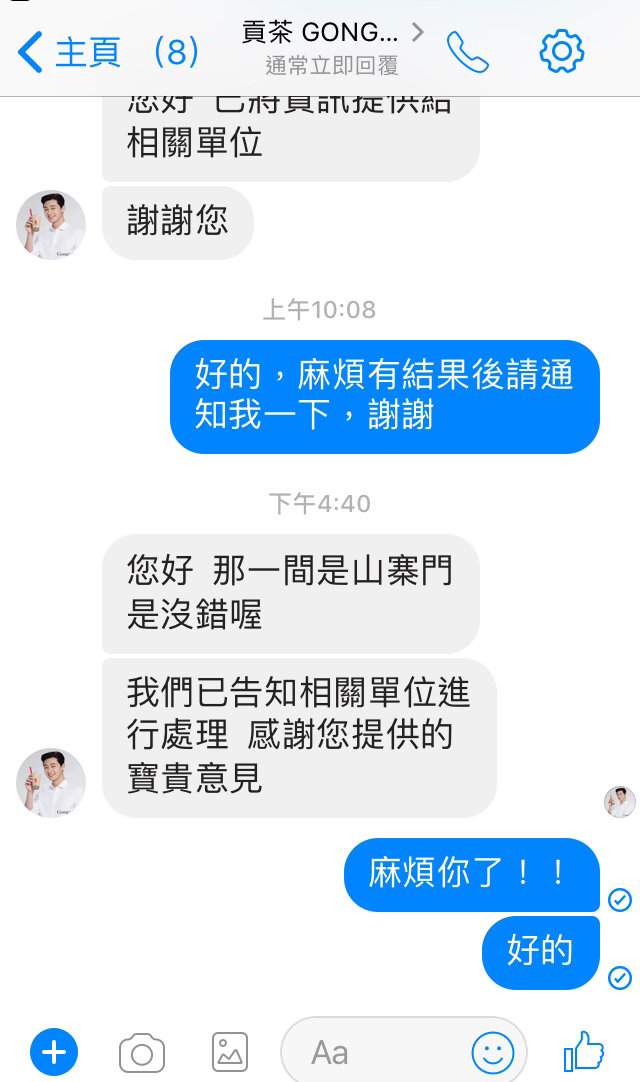Open the photo gallery picker
The height and width of the screenshot is (1082, 640).
(x=230, y=1052)
